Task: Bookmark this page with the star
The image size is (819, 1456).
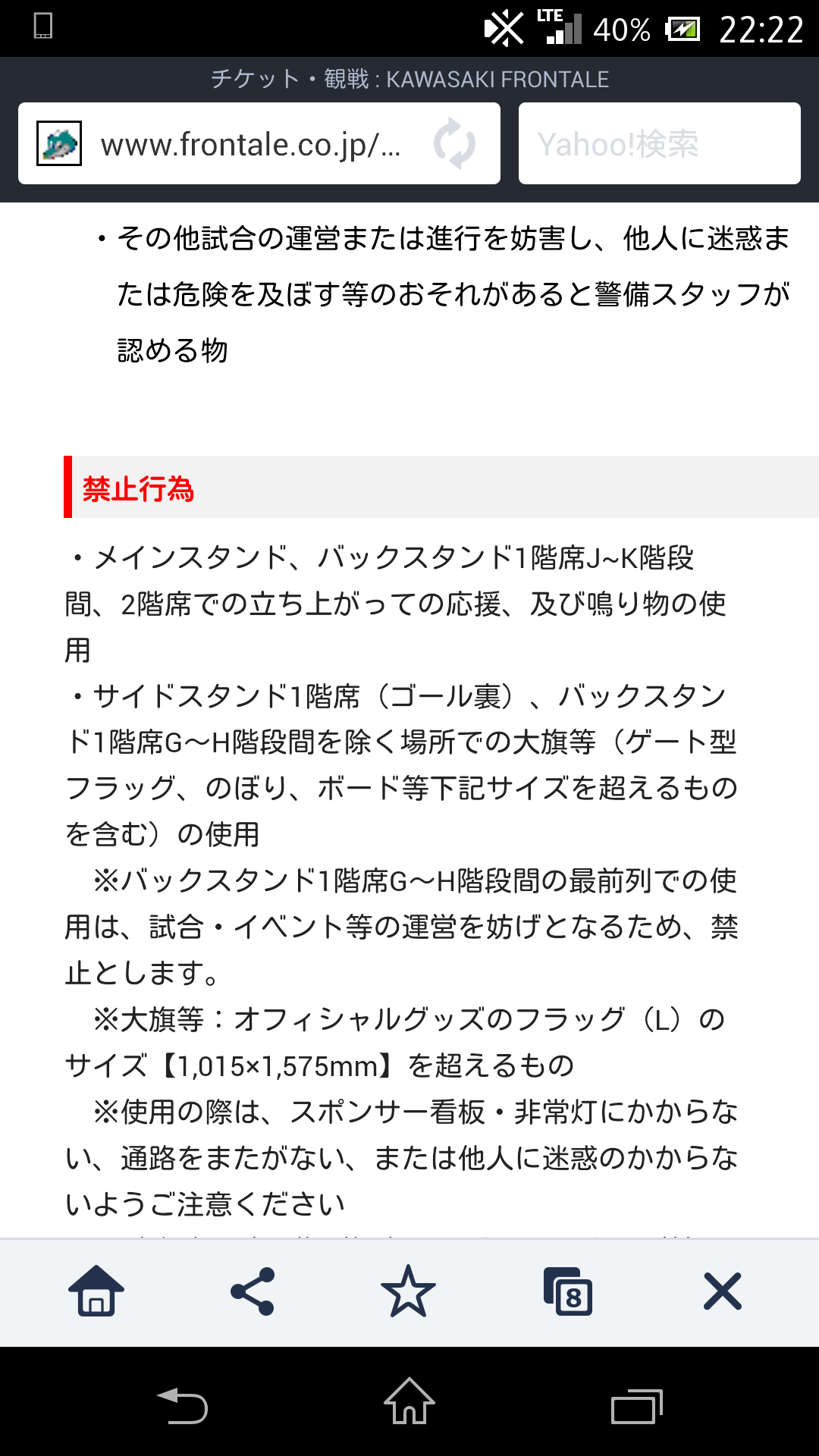Action: pos(409,1291)
